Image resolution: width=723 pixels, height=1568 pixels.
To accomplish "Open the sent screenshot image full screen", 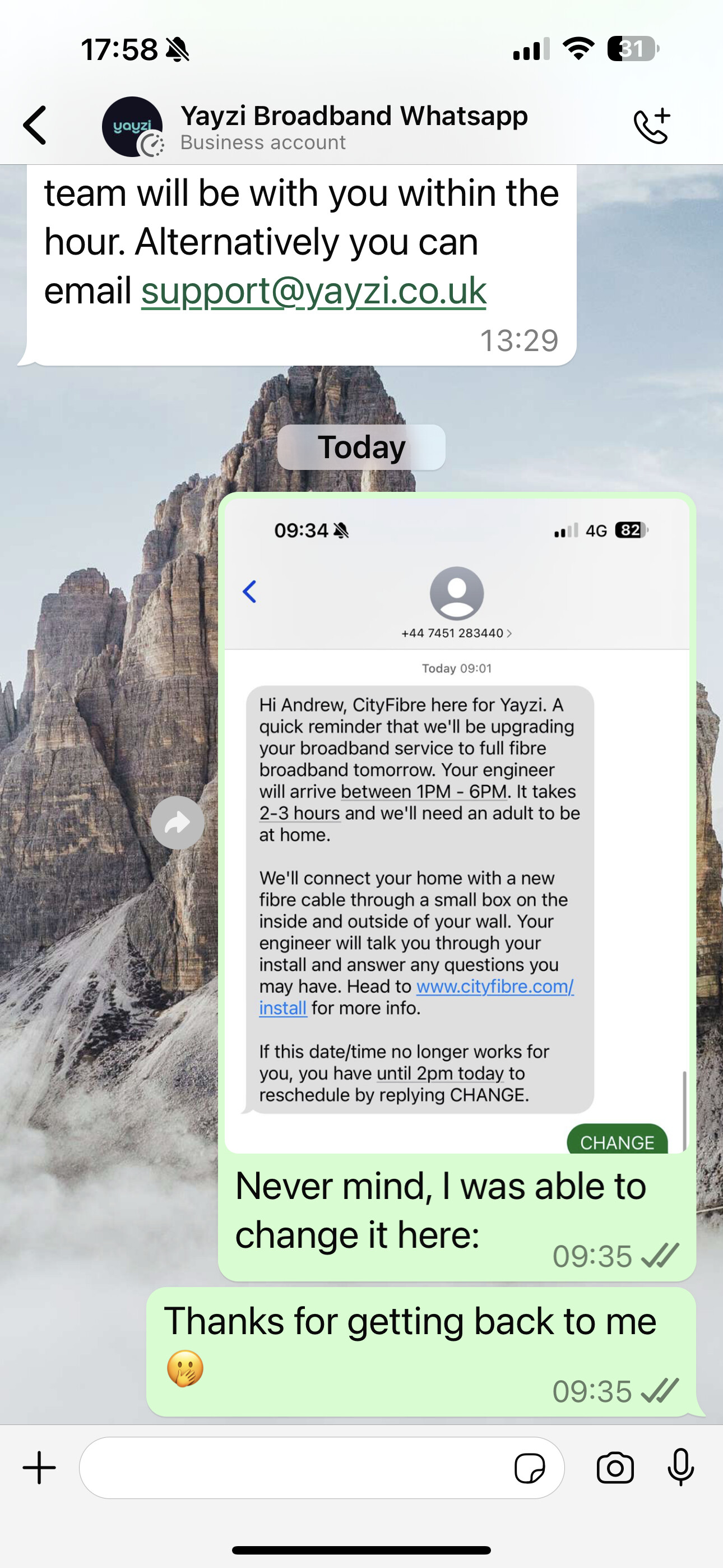I will [x=456, y=825].
